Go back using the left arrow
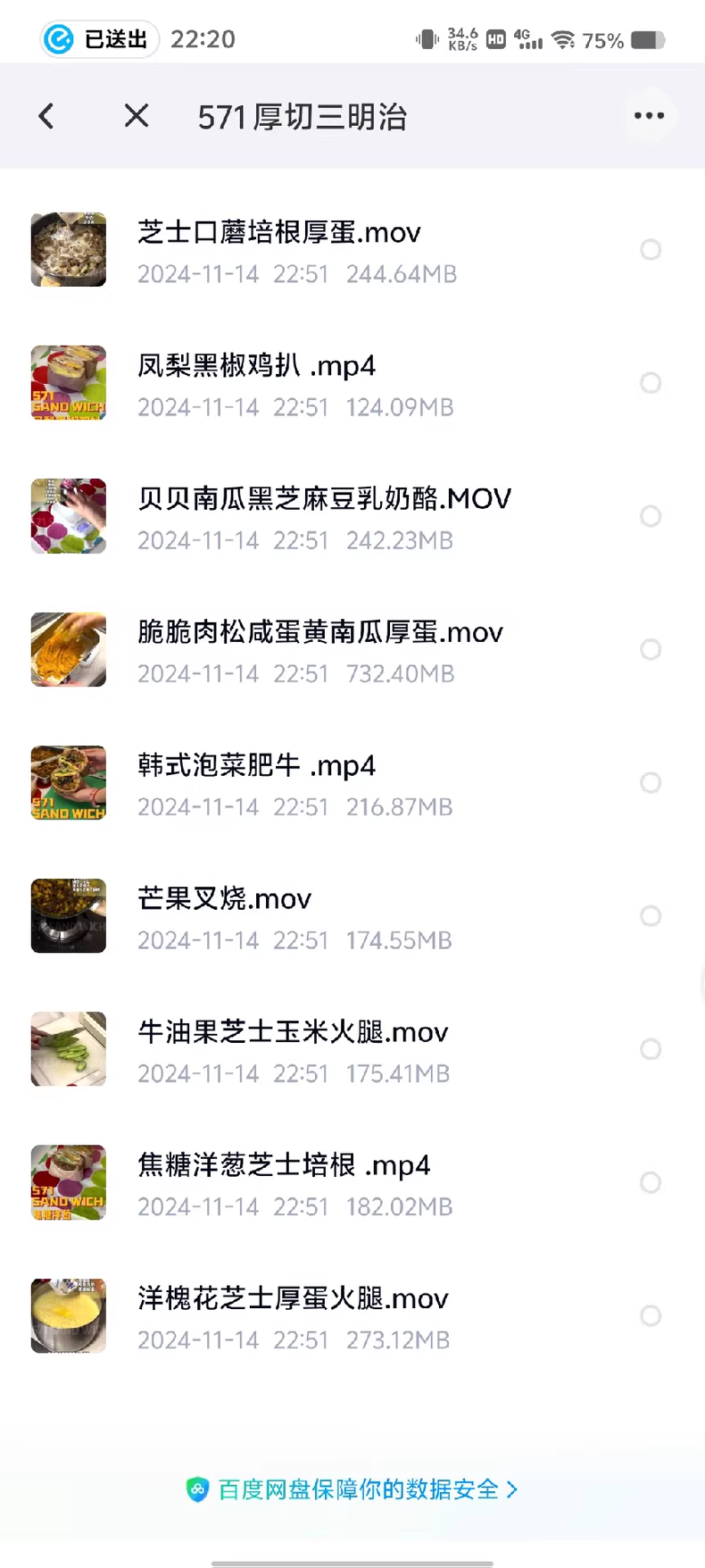The height and width of the screenshot is (1568, 705). point(46,116)
